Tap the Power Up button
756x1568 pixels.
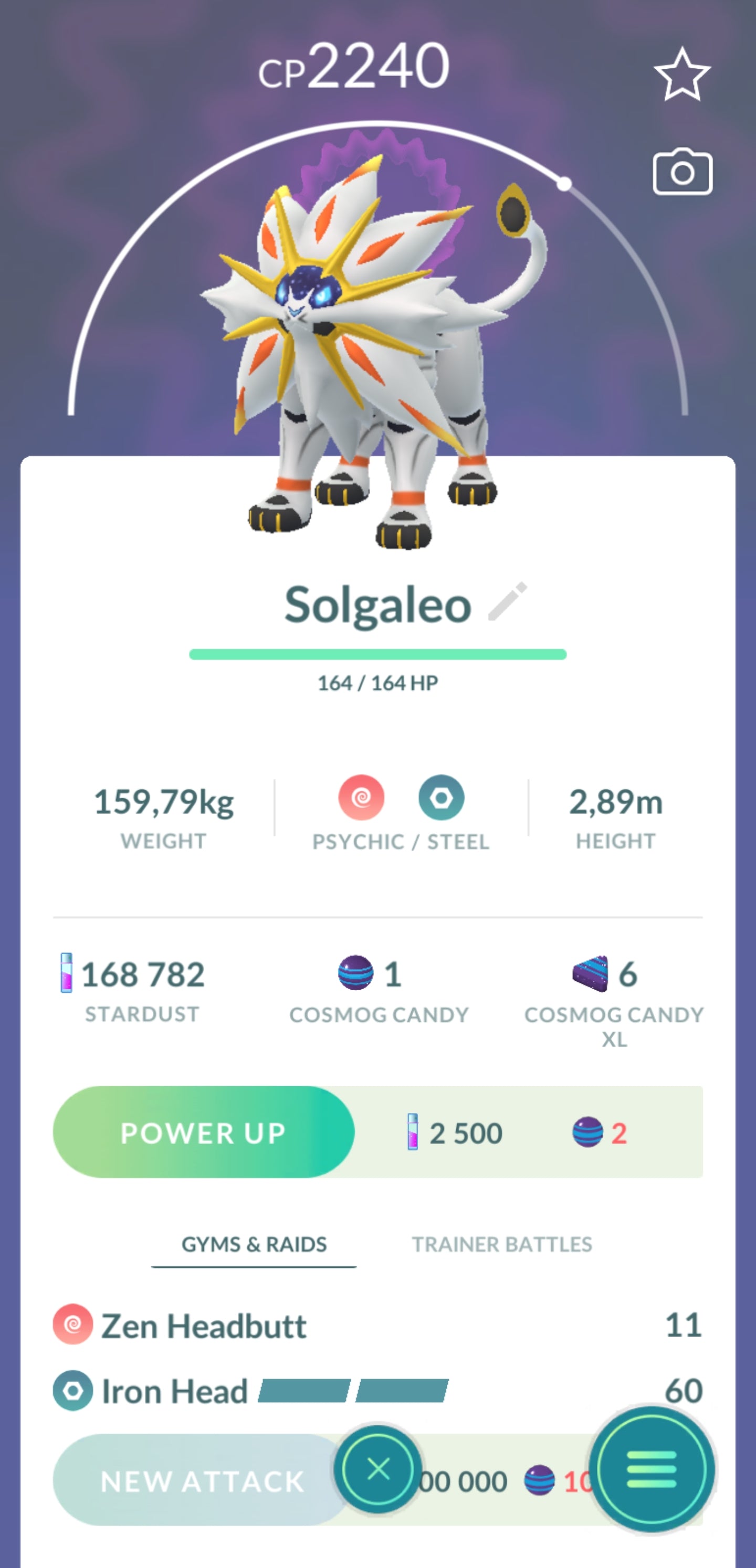coord(204,1133)
